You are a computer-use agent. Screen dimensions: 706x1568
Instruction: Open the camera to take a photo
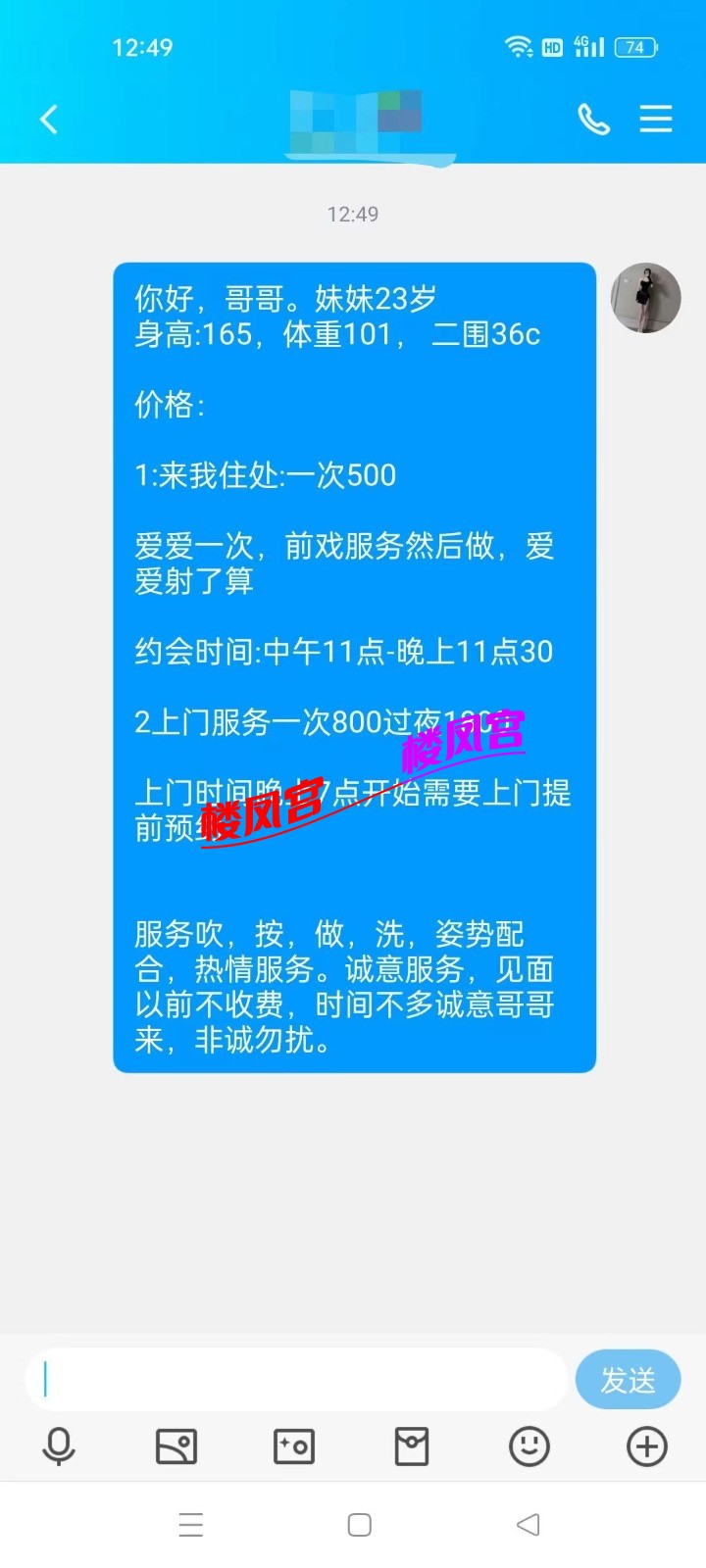pyautogui.click(x=294, y=1446)
